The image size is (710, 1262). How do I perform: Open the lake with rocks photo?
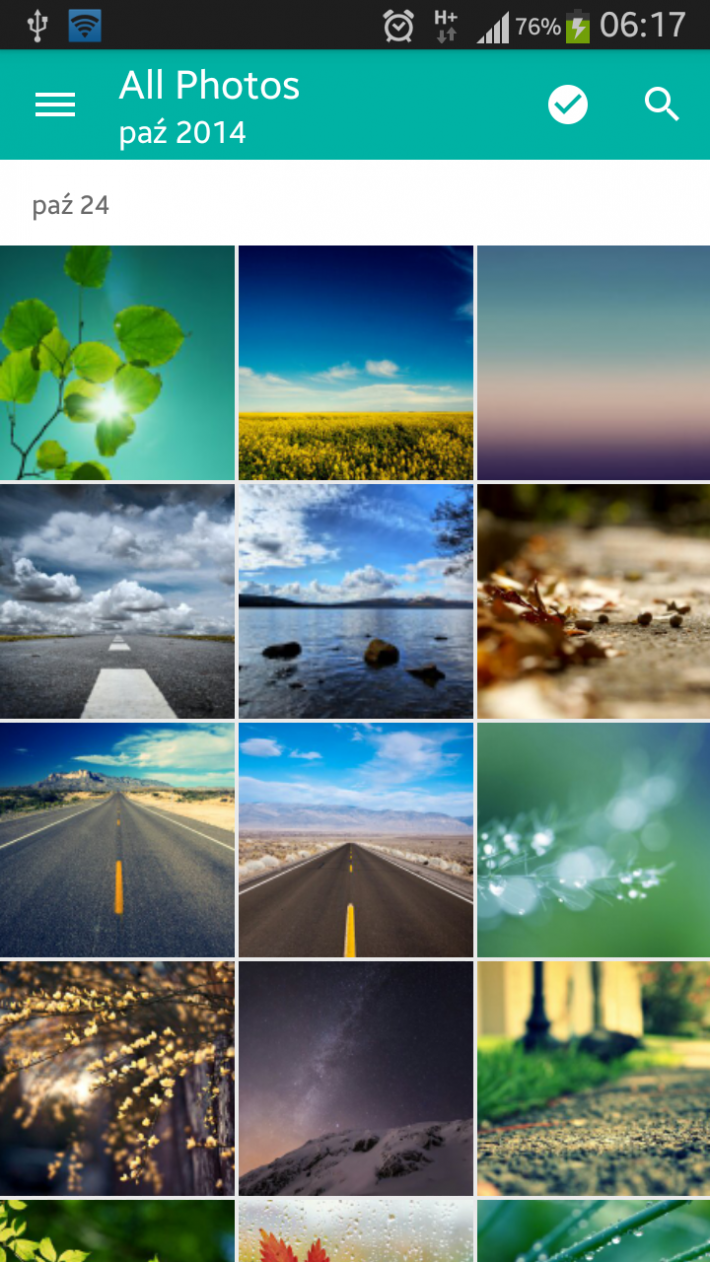[355, 601]
